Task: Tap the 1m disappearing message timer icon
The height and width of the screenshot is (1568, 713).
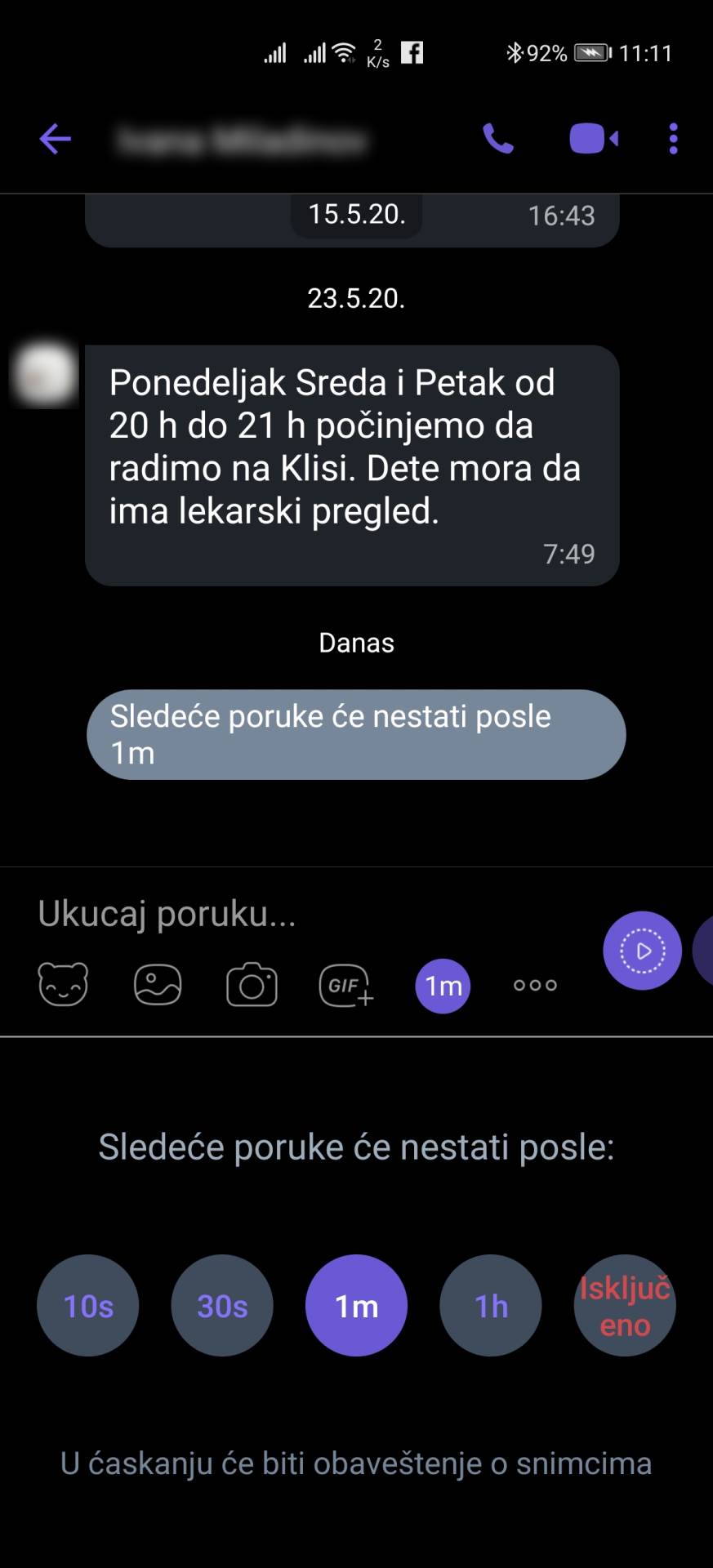Action: pyautogui.click(x=442, y=986)
